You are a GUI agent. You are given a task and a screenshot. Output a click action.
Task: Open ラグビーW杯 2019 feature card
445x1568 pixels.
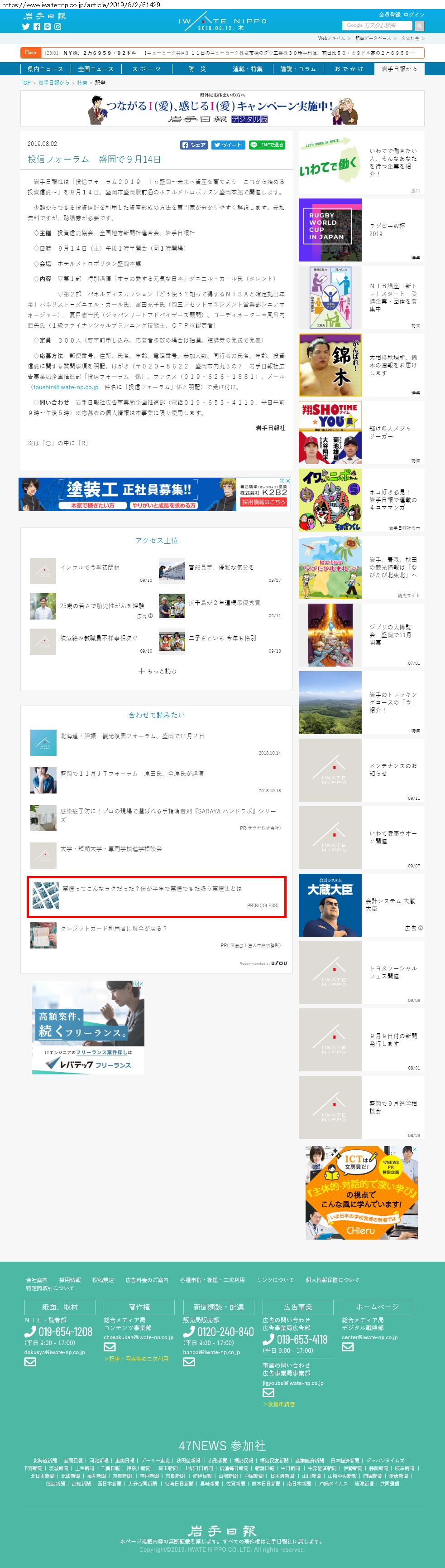click(361, 230)
